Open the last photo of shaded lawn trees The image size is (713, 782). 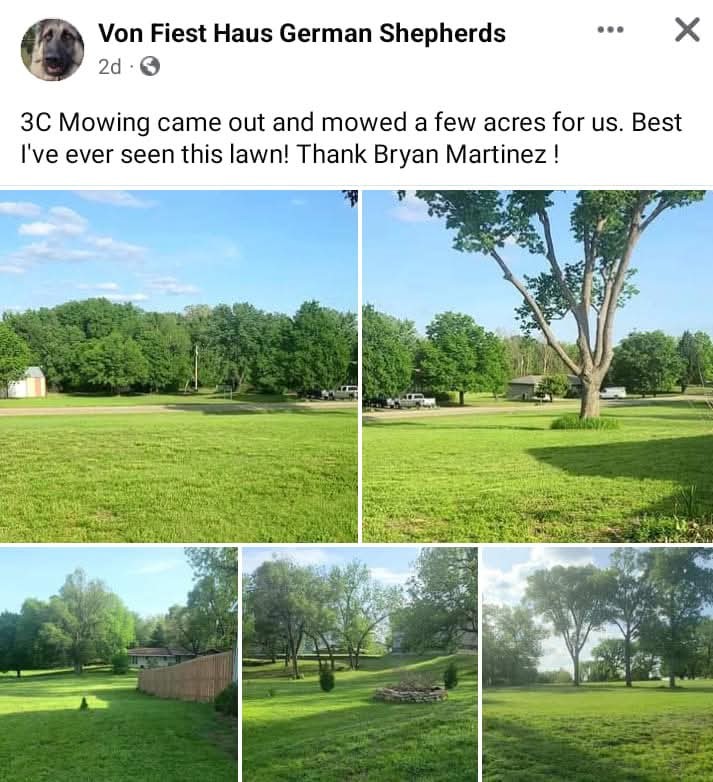click(x=597, y=664)
